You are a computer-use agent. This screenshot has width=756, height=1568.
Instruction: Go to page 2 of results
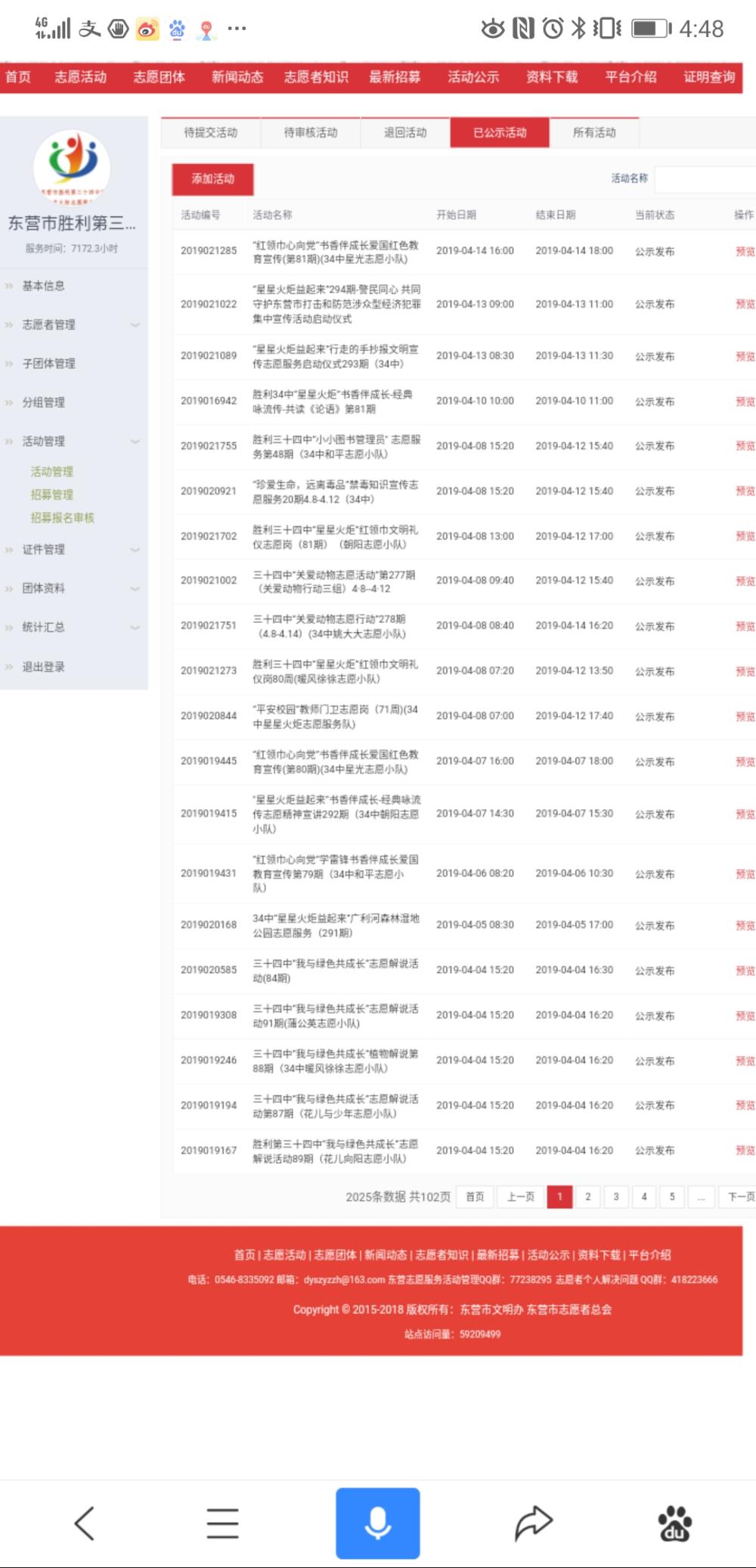[x=587, y=1197]
